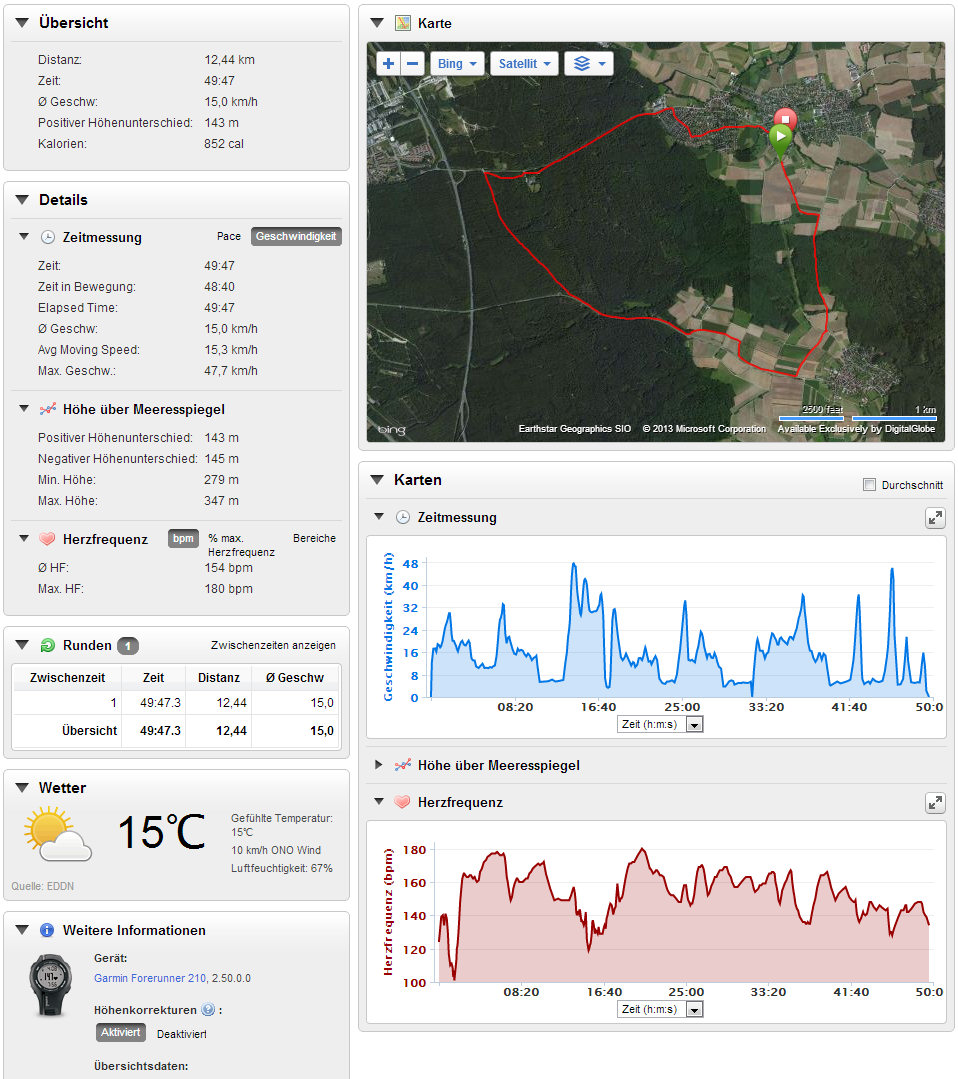The height and width of the screenshot is (1079, 958).
Task: Collapse the Karte map panel
Action: [376, 23]
